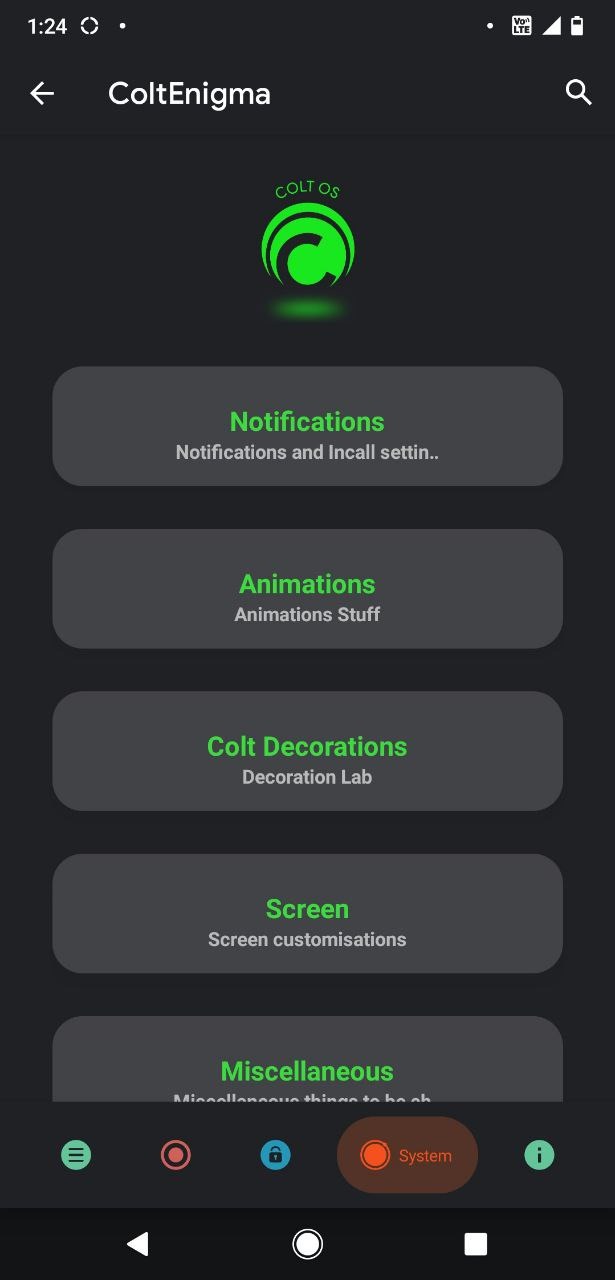This screenshot has width=615, height=1280.
Task: Go back using the app bar arrow
Action: coord(42,93)
